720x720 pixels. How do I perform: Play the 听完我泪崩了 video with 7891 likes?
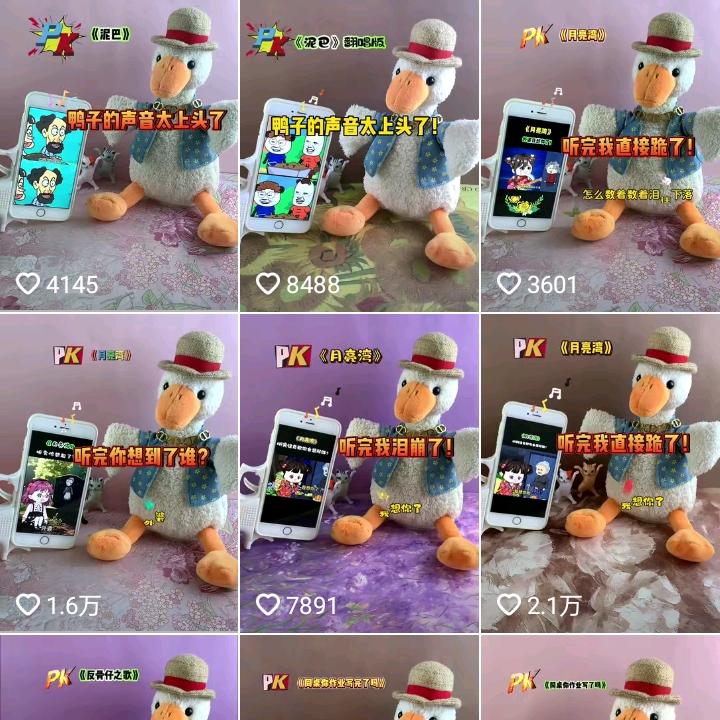point(359,472)
